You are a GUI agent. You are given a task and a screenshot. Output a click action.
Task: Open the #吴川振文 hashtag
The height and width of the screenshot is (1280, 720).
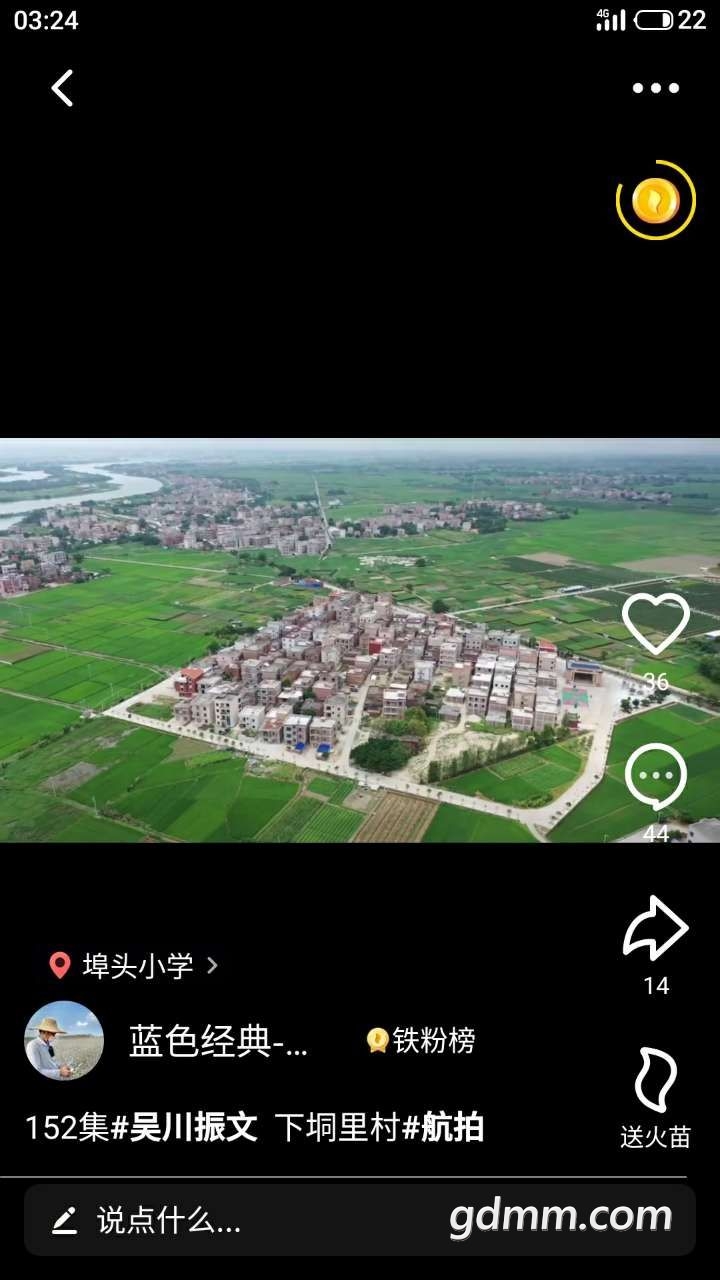(184, 1128)
